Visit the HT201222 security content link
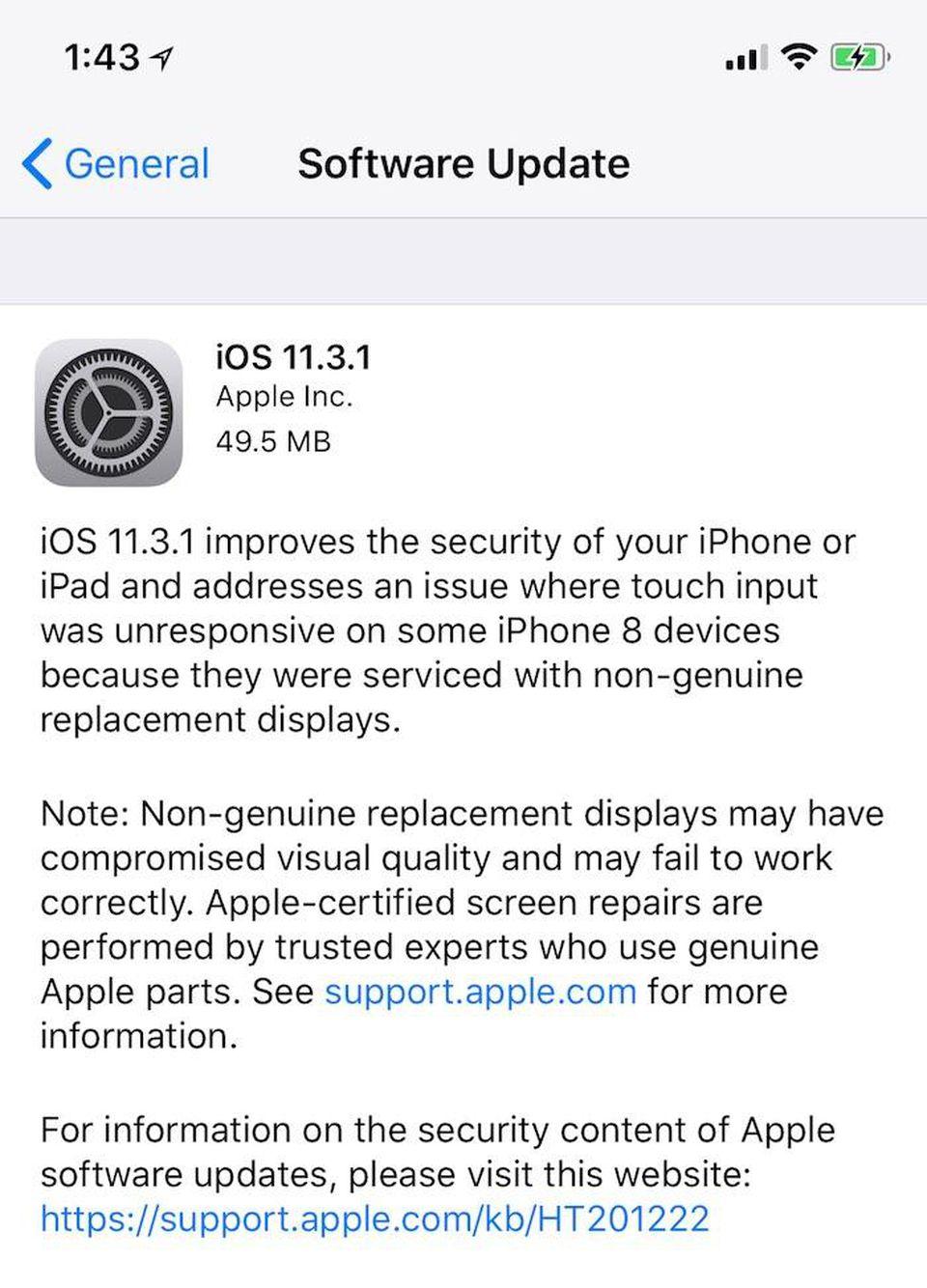927x1288 pixels. (x=375, y=1218)
